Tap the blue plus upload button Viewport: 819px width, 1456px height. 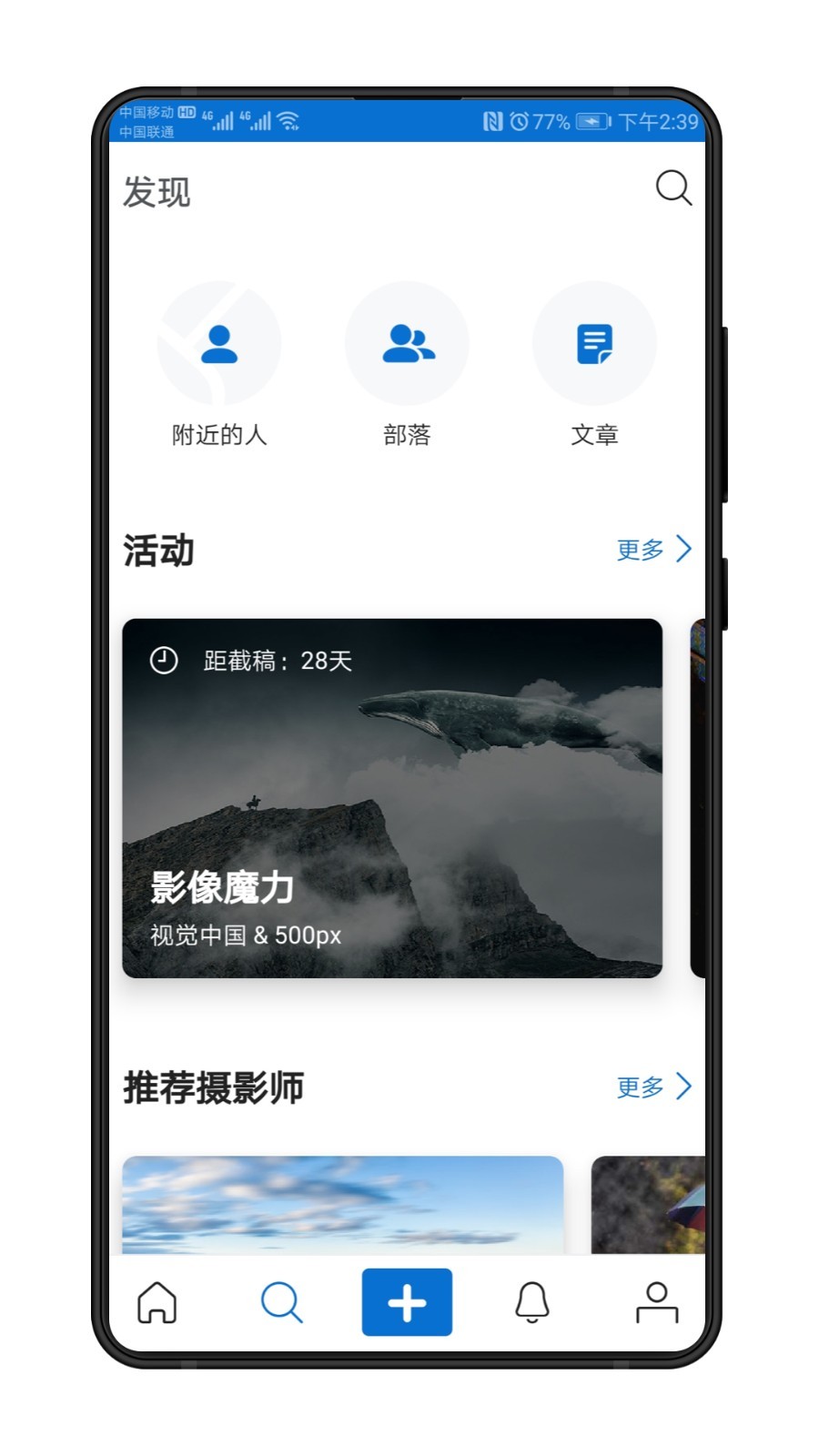click(407, 1302)
